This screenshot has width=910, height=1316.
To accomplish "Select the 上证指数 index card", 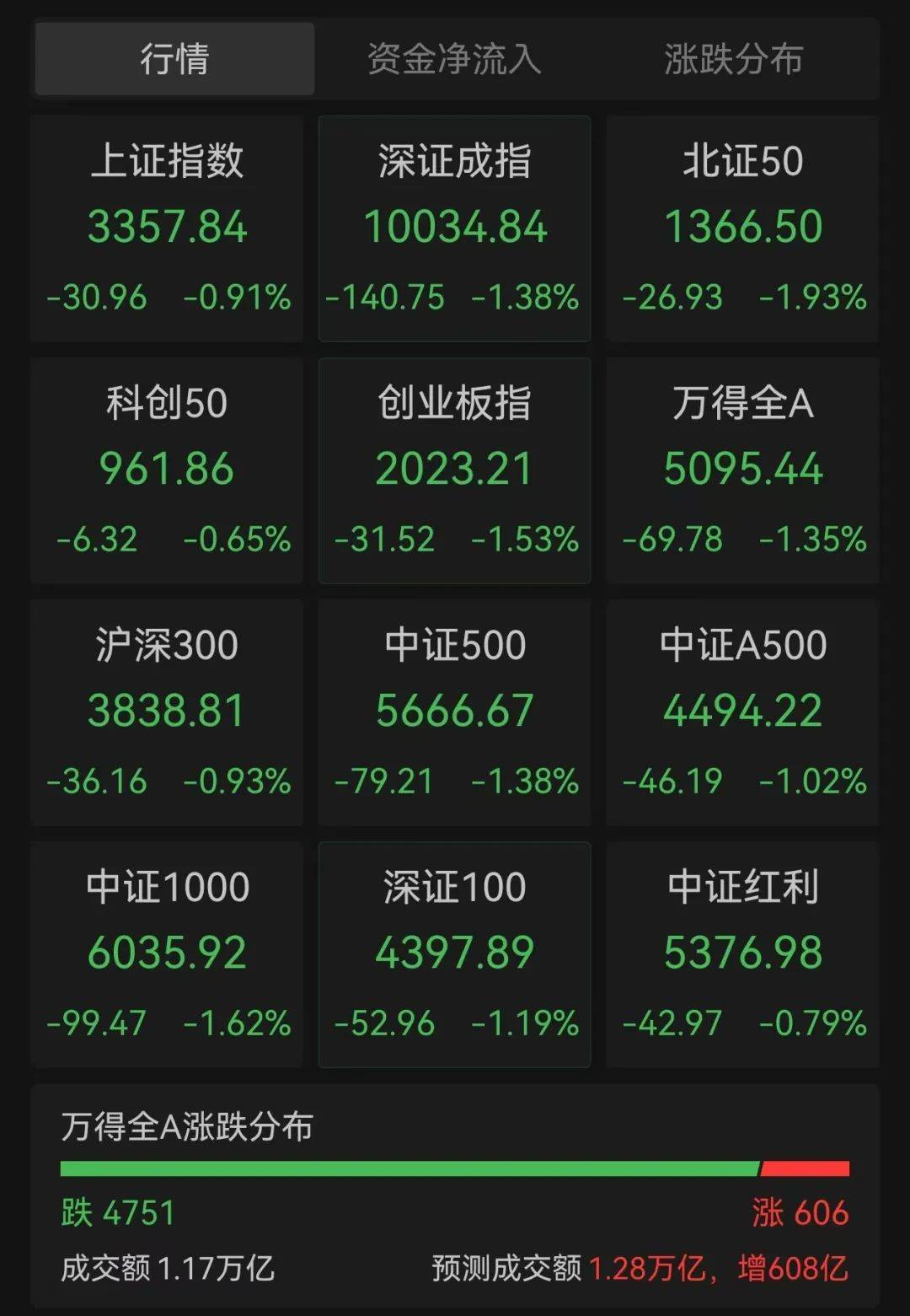I will [167, 228].
